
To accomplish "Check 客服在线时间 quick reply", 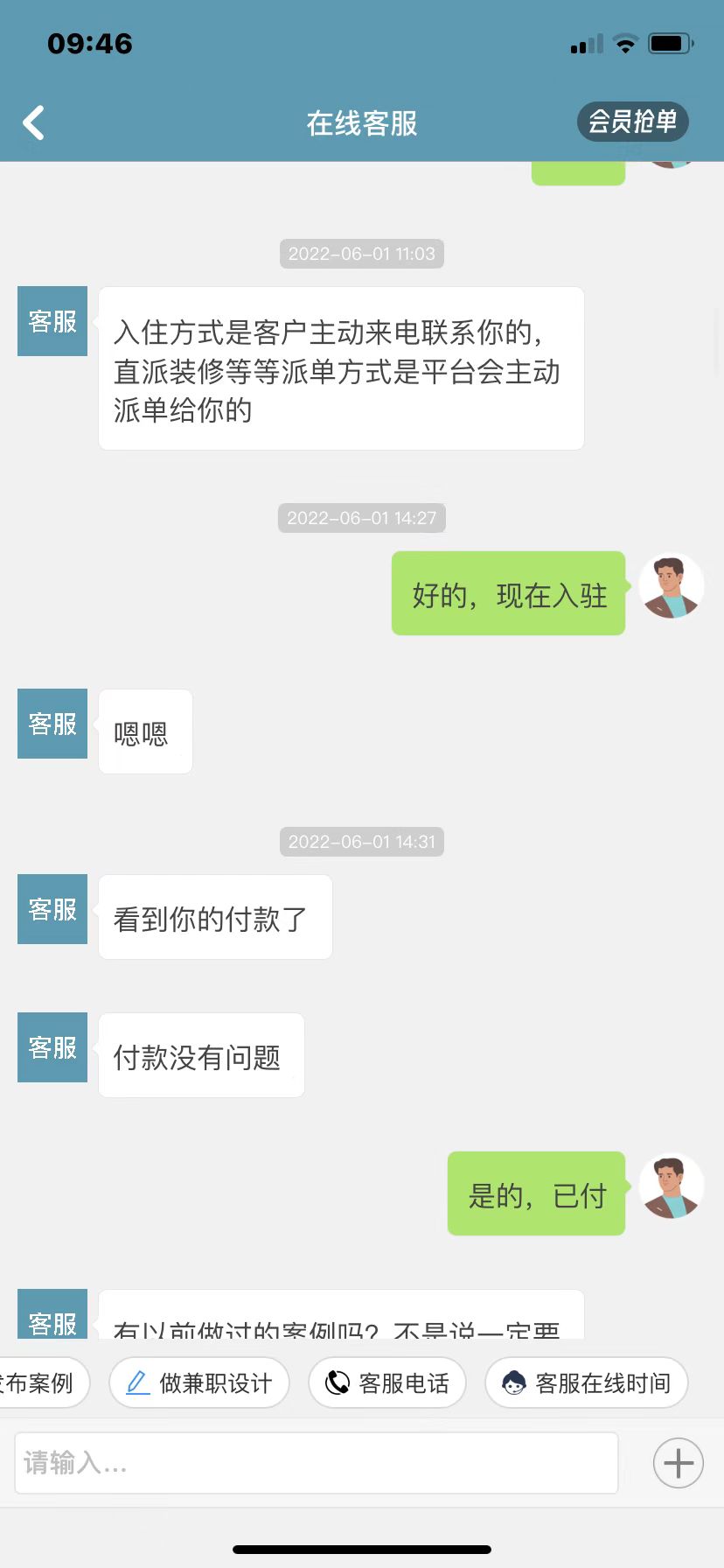I will pyautogui.click(x=586, y=1382).
